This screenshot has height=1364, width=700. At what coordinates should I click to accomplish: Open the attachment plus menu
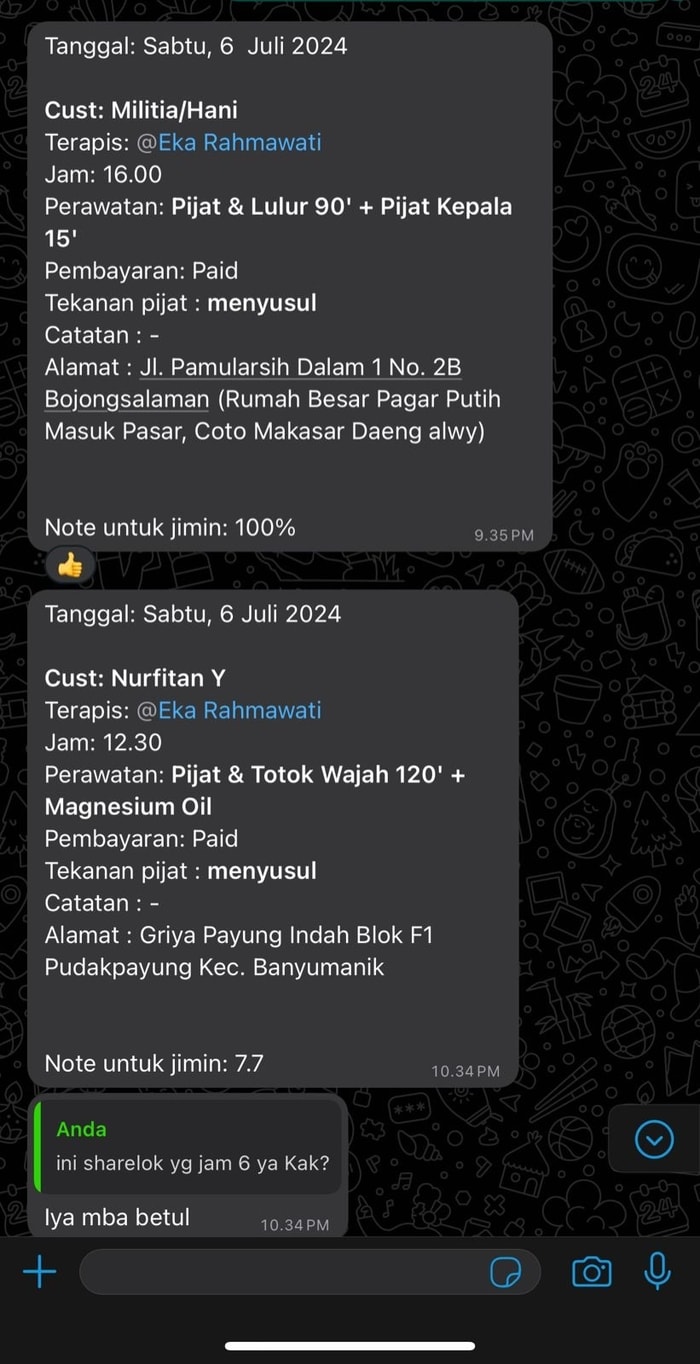(39, 1272)
